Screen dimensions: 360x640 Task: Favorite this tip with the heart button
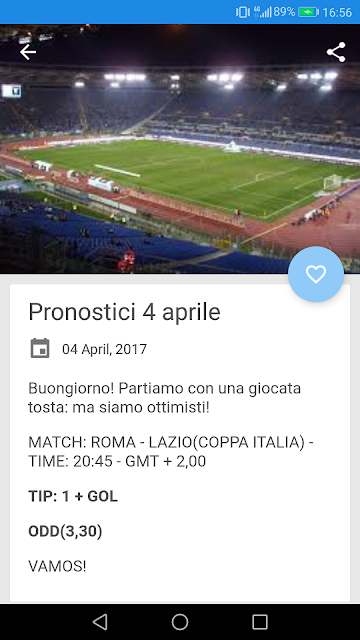pyautogui.click(x=316, y=274)
